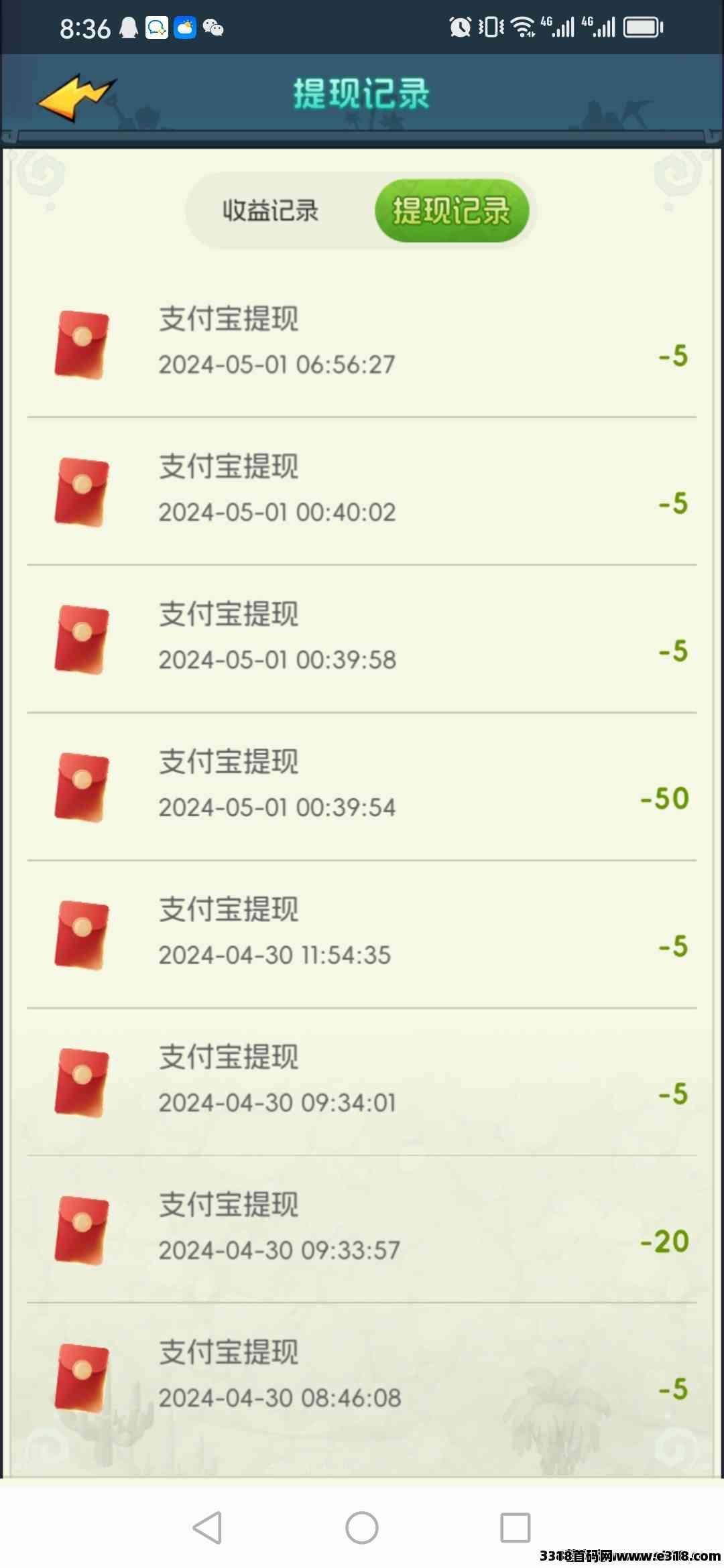
Task: Tap the system back button
Action: pos(207,1528)
